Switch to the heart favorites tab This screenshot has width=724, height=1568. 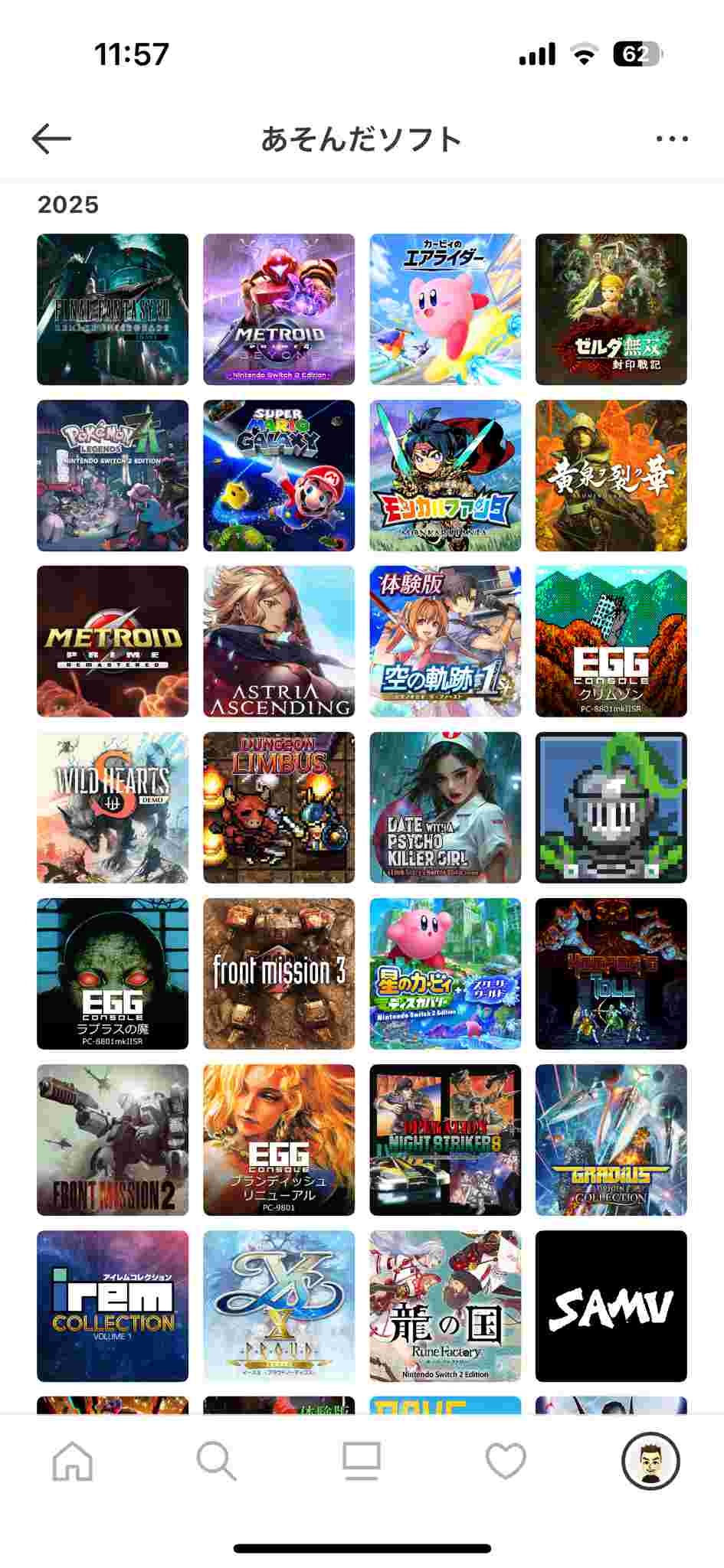(506, 1461)
